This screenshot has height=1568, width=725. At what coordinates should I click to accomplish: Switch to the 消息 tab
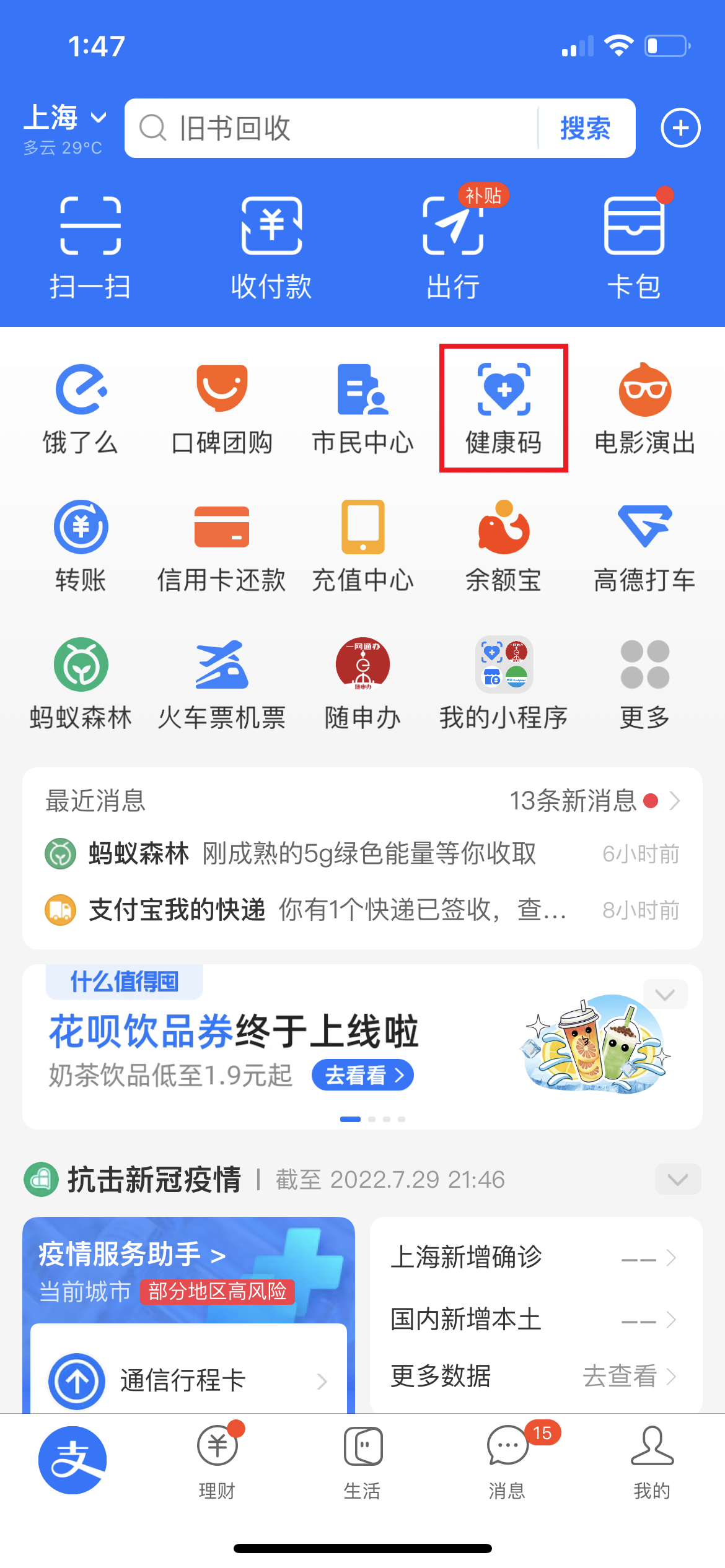[x=507, y=1461]
